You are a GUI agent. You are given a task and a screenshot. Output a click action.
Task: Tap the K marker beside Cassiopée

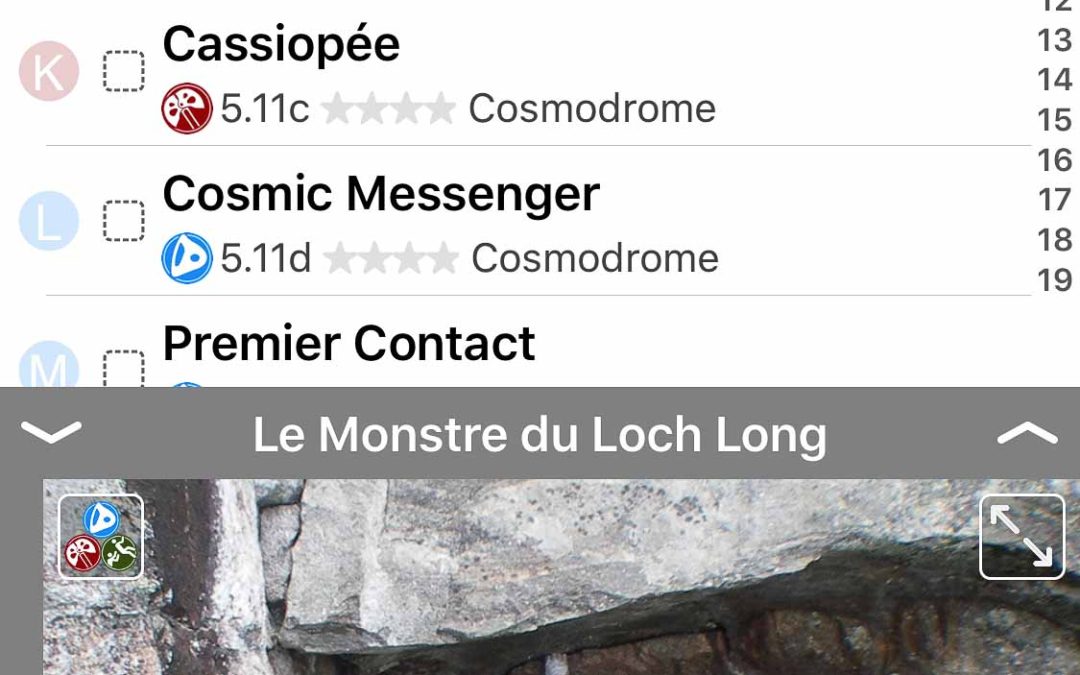tap(48, 72)
